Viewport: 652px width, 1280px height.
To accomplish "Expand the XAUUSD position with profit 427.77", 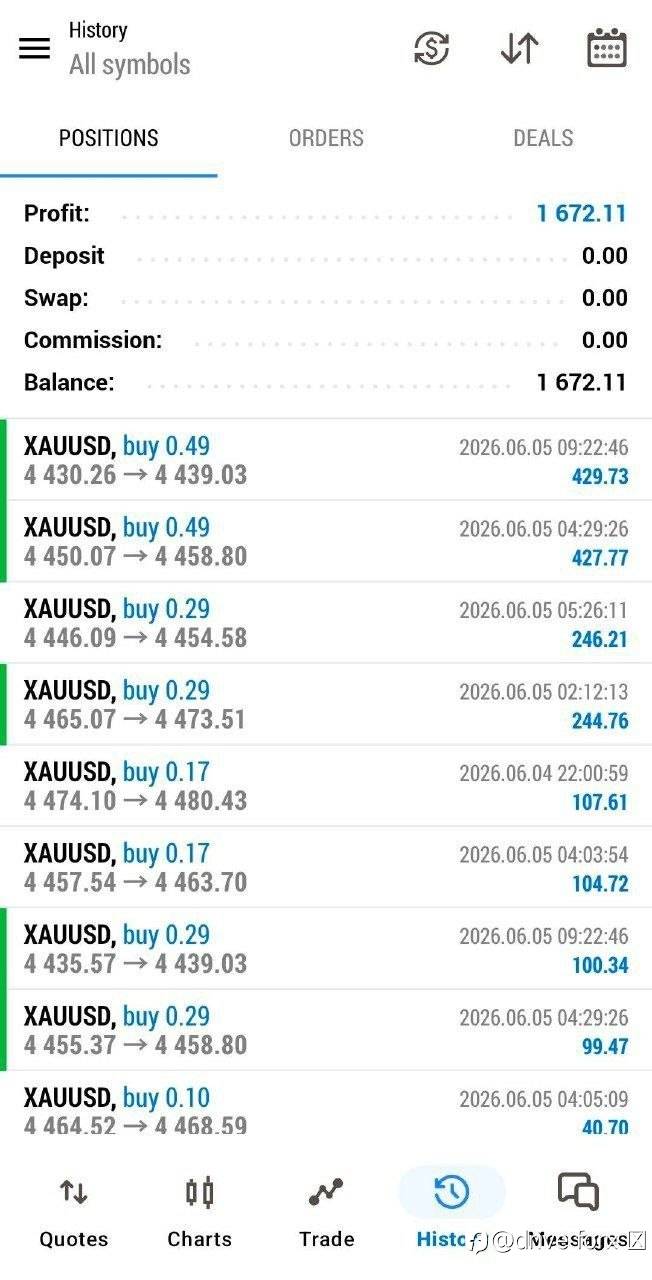I will coord(326,542).
